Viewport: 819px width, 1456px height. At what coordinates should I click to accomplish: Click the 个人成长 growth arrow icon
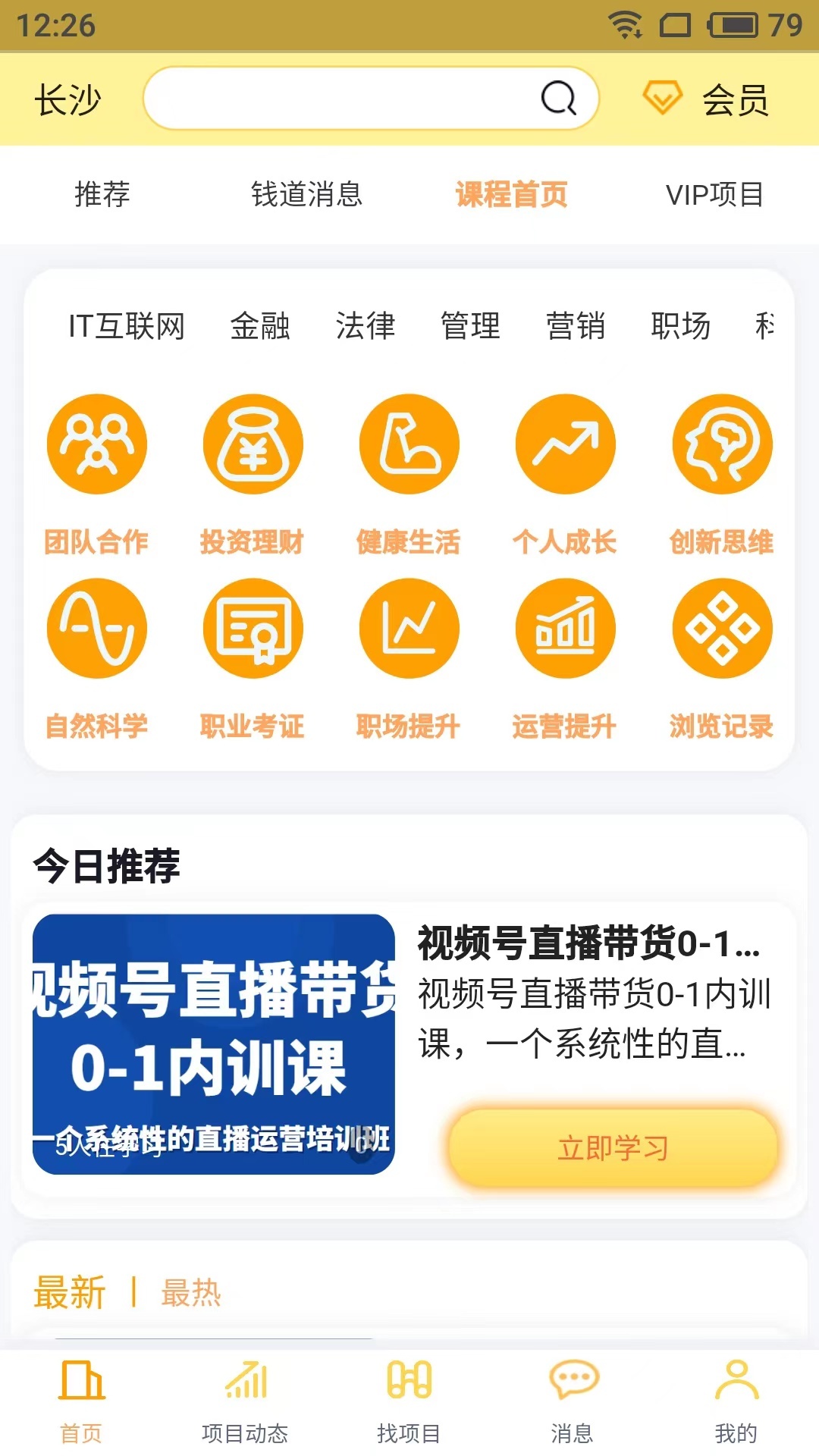(x=566, y=444)
